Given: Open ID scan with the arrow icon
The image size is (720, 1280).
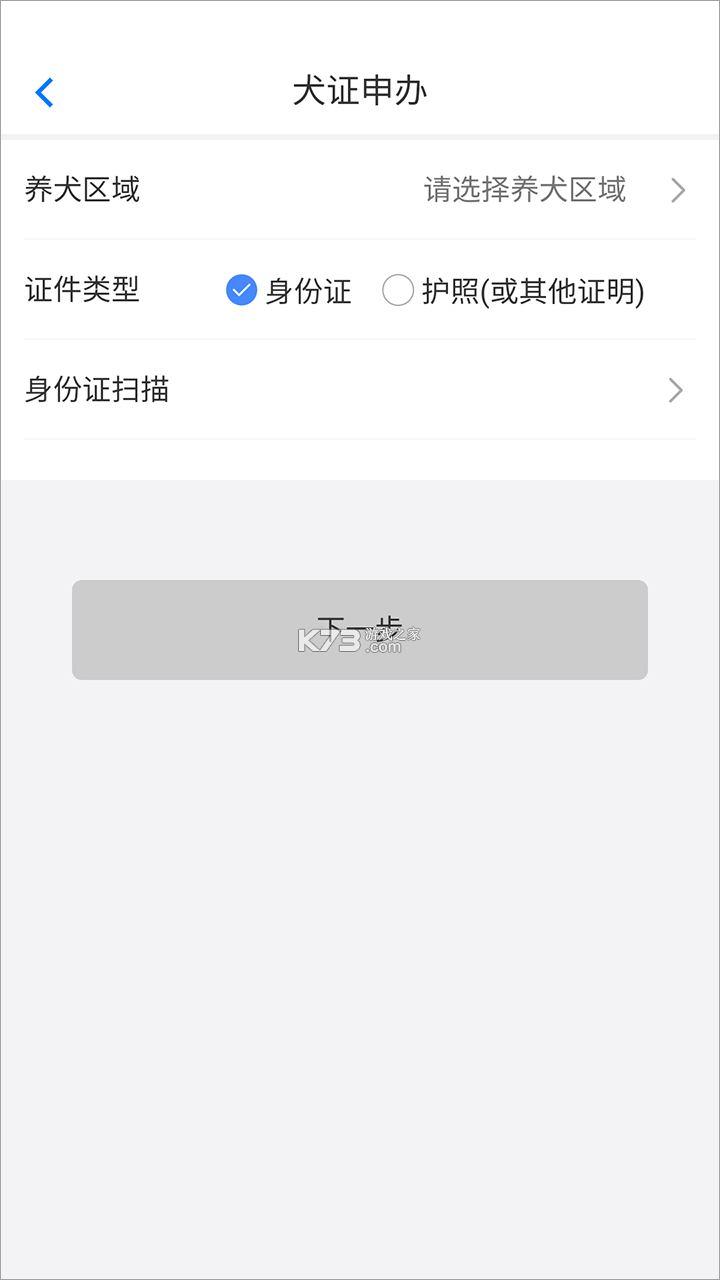Looking at the screenshot, I should (677, 390).
